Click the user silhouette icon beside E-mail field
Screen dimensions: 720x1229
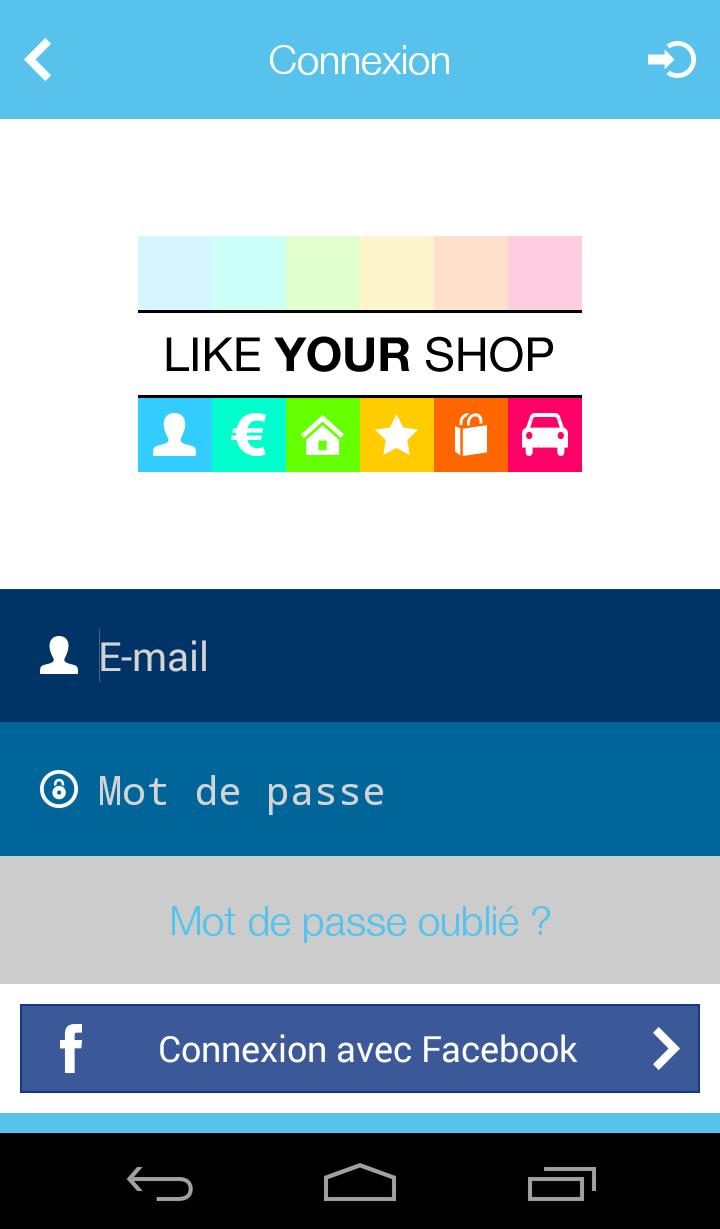(x=60, y=656)
